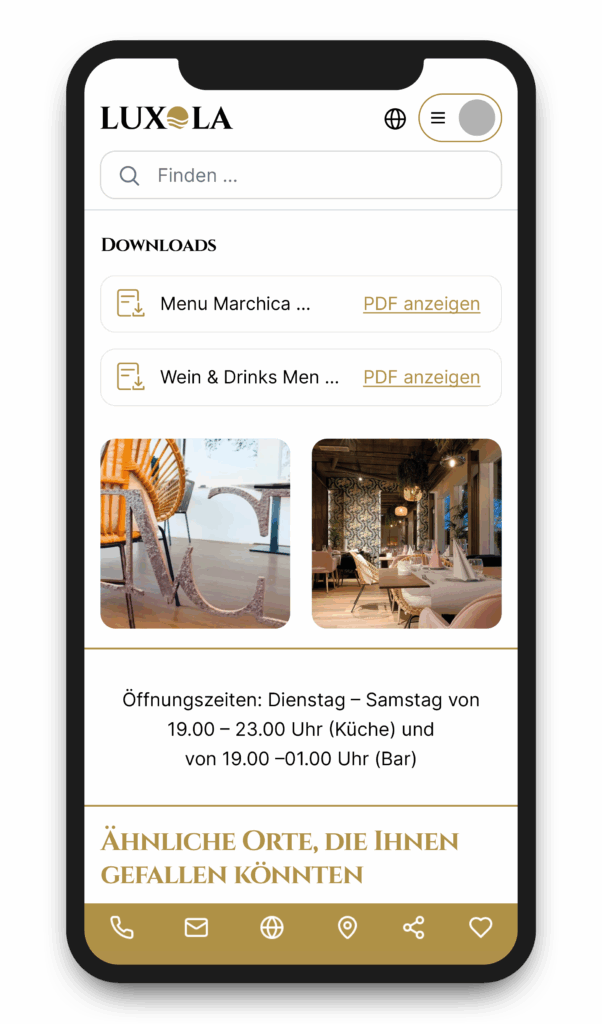Image resolution: width=602 pixels, height=1024 pixels.
Task: View PDF for Wein & Drinks Menu
Action: click(x=421, y=377)
